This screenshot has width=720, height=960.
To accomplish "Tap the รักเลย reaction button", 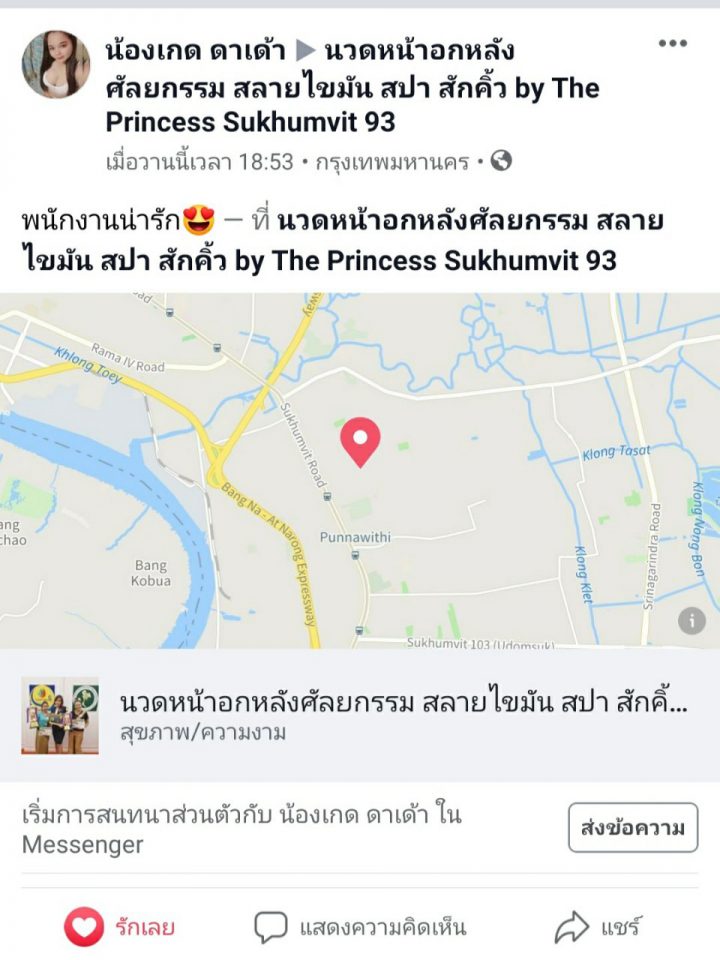I will pyautogui.click(x=120, y=927).
